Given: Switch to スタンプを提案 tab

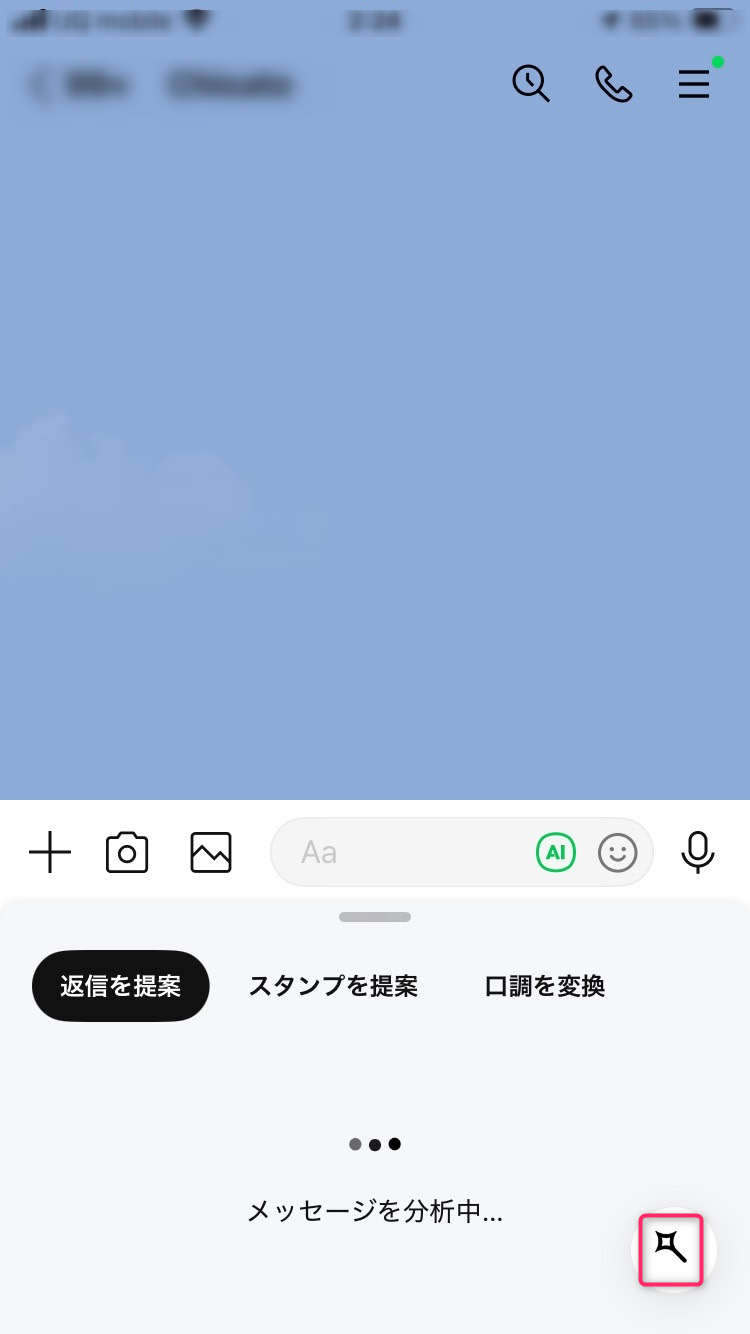Looking at the screenshot, I should pyautogui.click(x=333, y=986).
